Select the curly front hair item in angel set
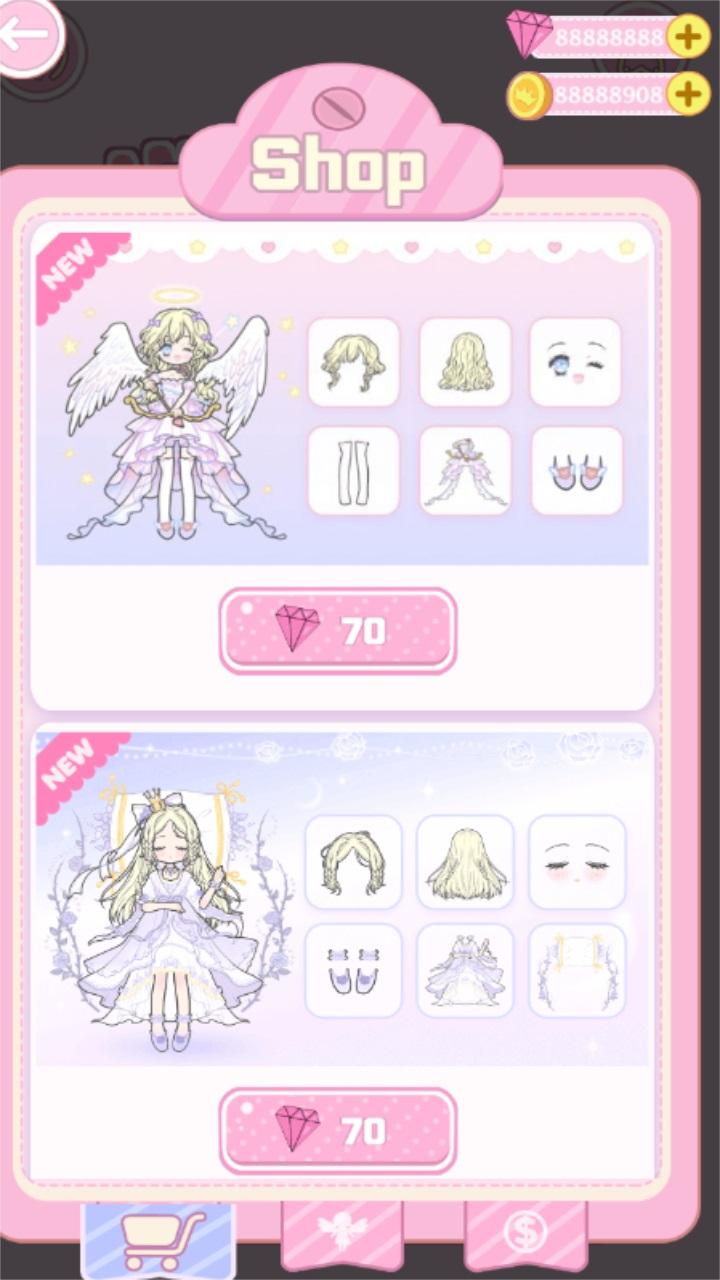This screenshot has height=1280, width=720. [x=353, y=362]
